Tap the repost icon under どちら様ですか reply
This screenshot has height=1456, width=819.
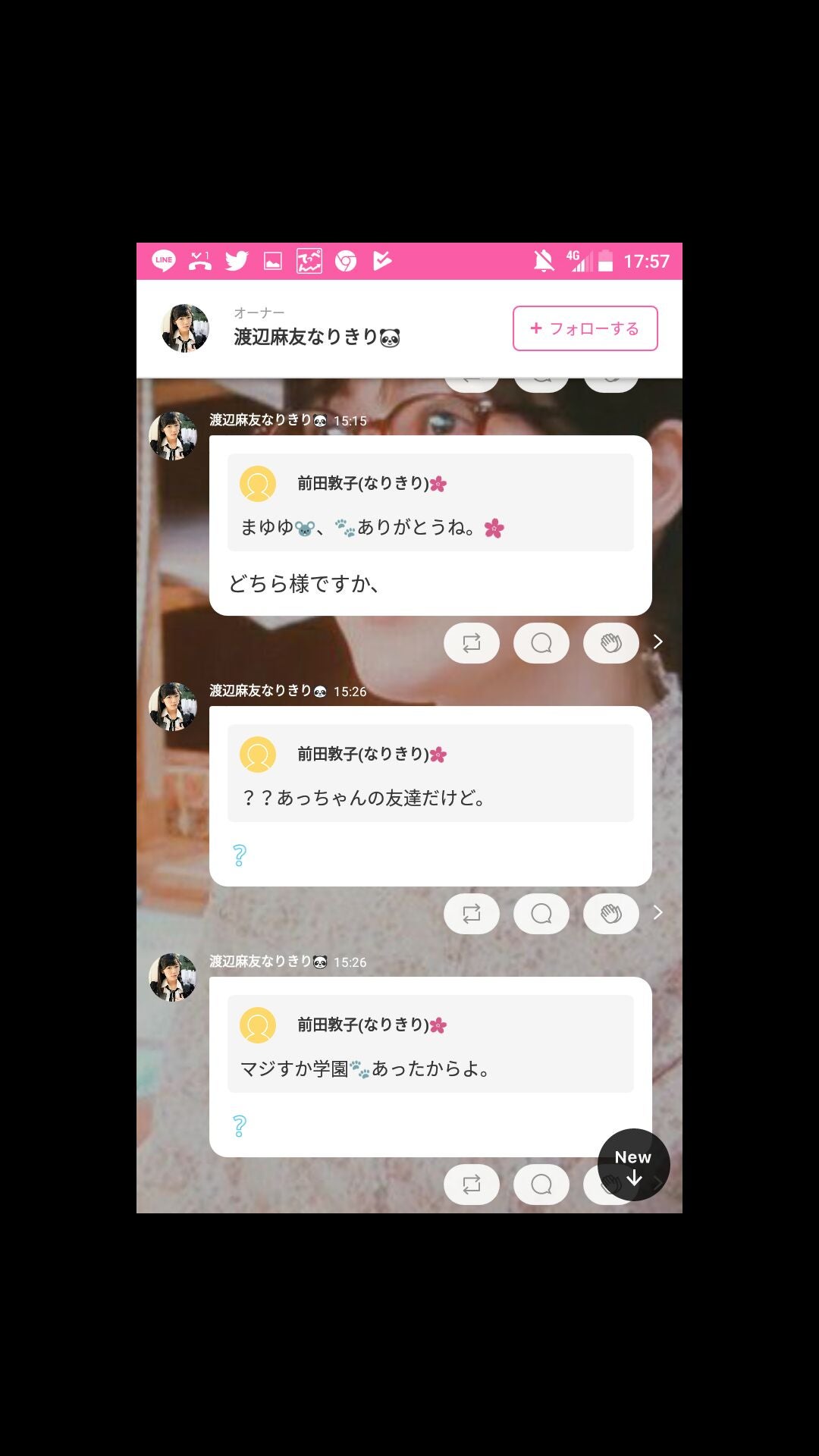[x=472, y=642]
